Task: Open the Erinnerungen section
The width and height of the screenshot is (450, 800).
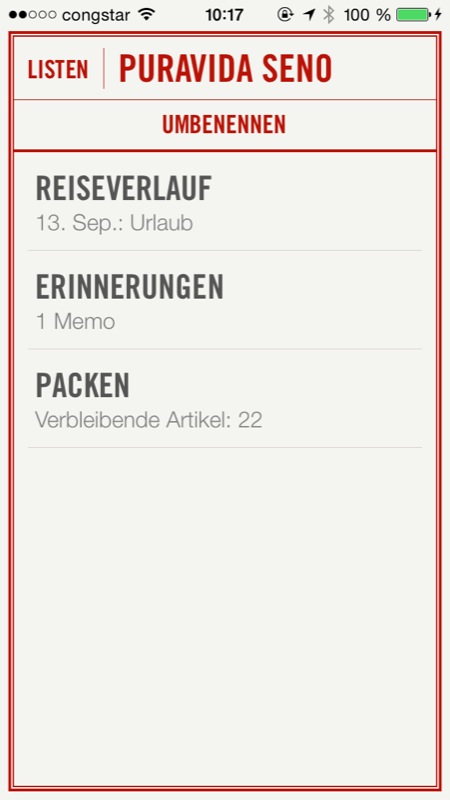Action: pyautogui.click(x=225, y=300)
